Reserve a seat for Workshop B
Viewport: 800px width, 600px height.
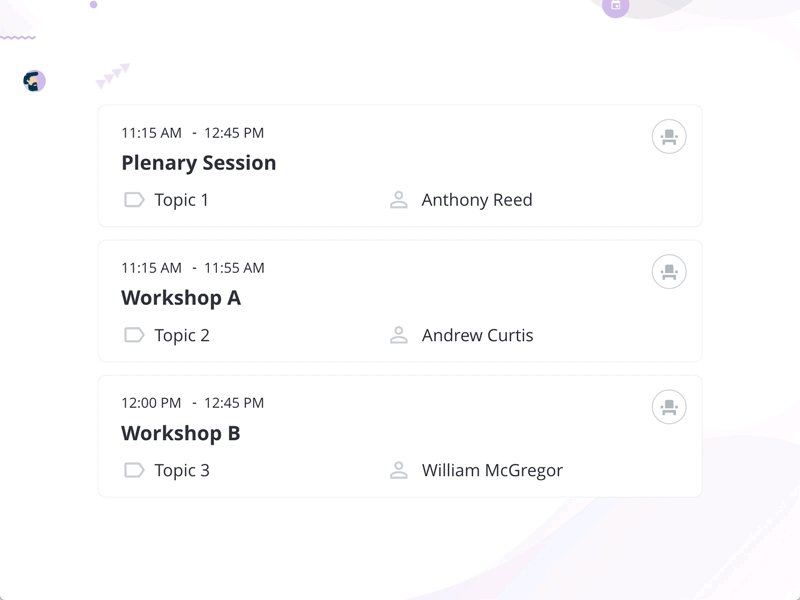pyautogui.click(x=669, y=407)
